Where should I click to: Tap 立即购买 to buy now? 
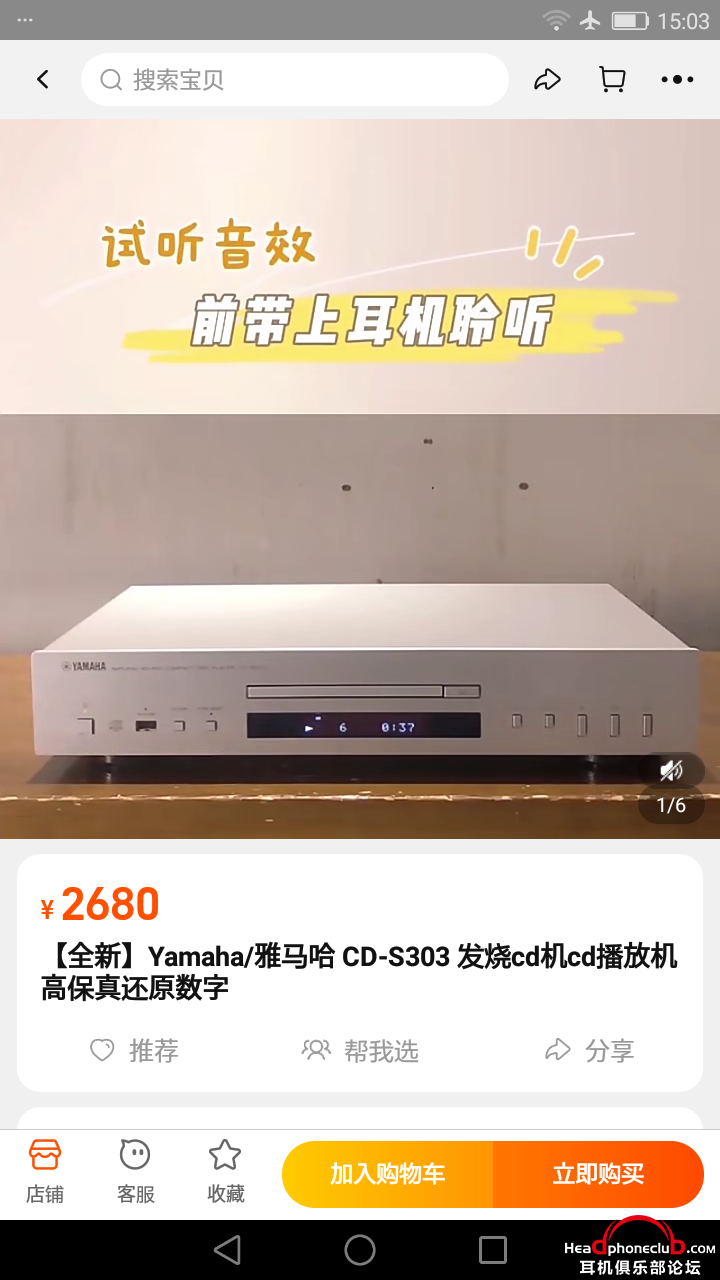[598, 1174]
